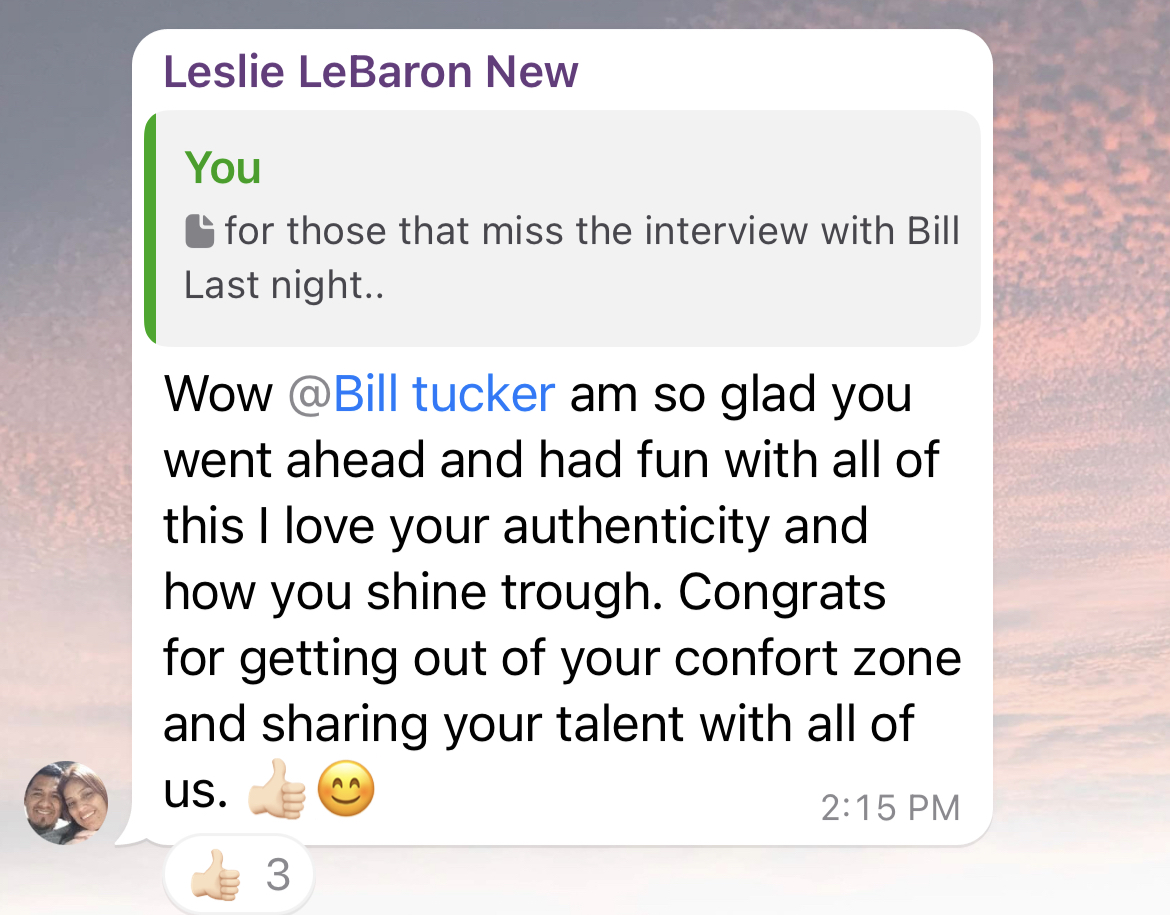Add thumbs-up reaction with count 3

(x=240, y=876)
